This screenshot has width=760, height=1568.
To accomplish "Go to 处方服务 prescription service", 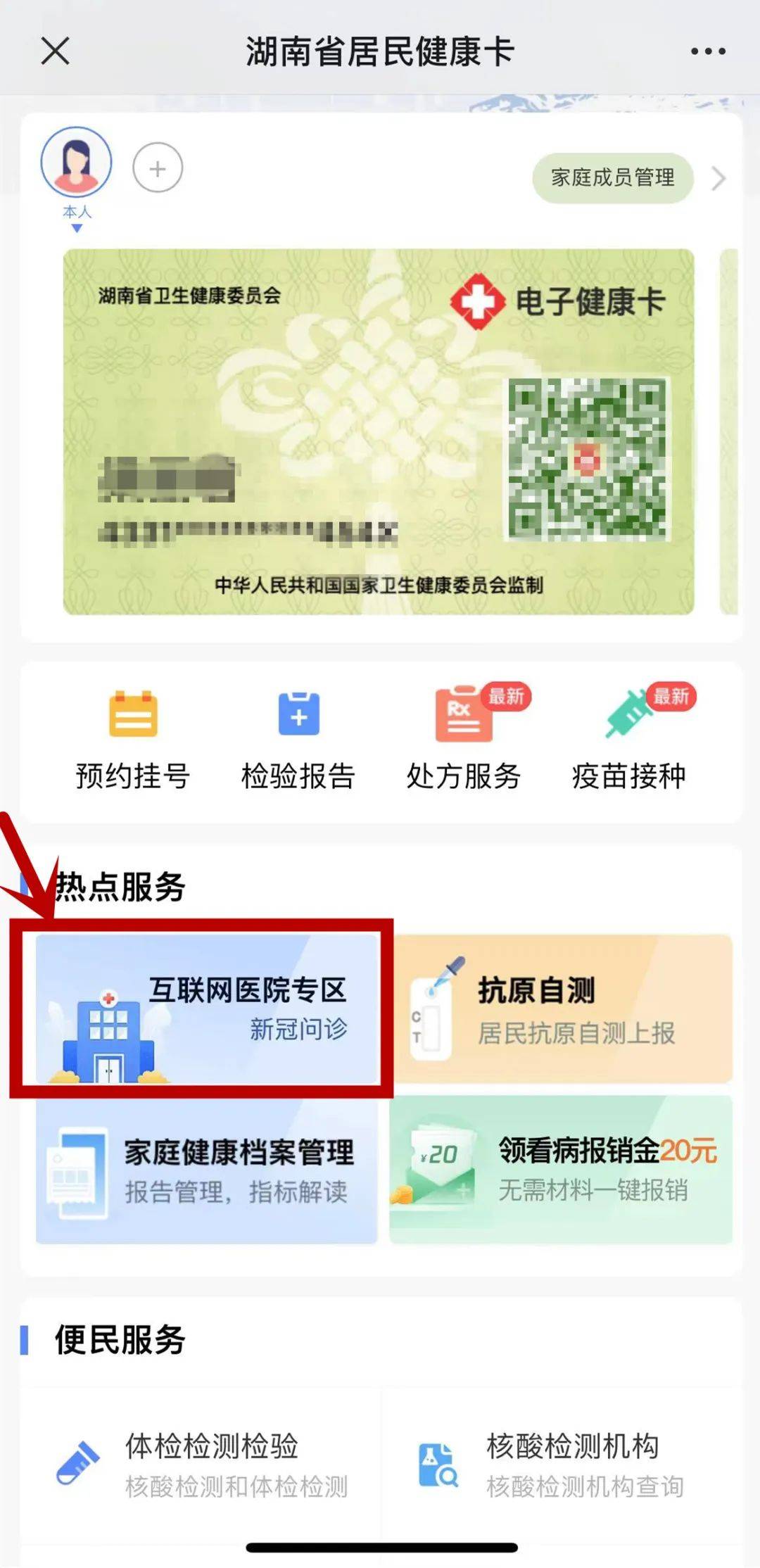I will (x=464, y=740).
